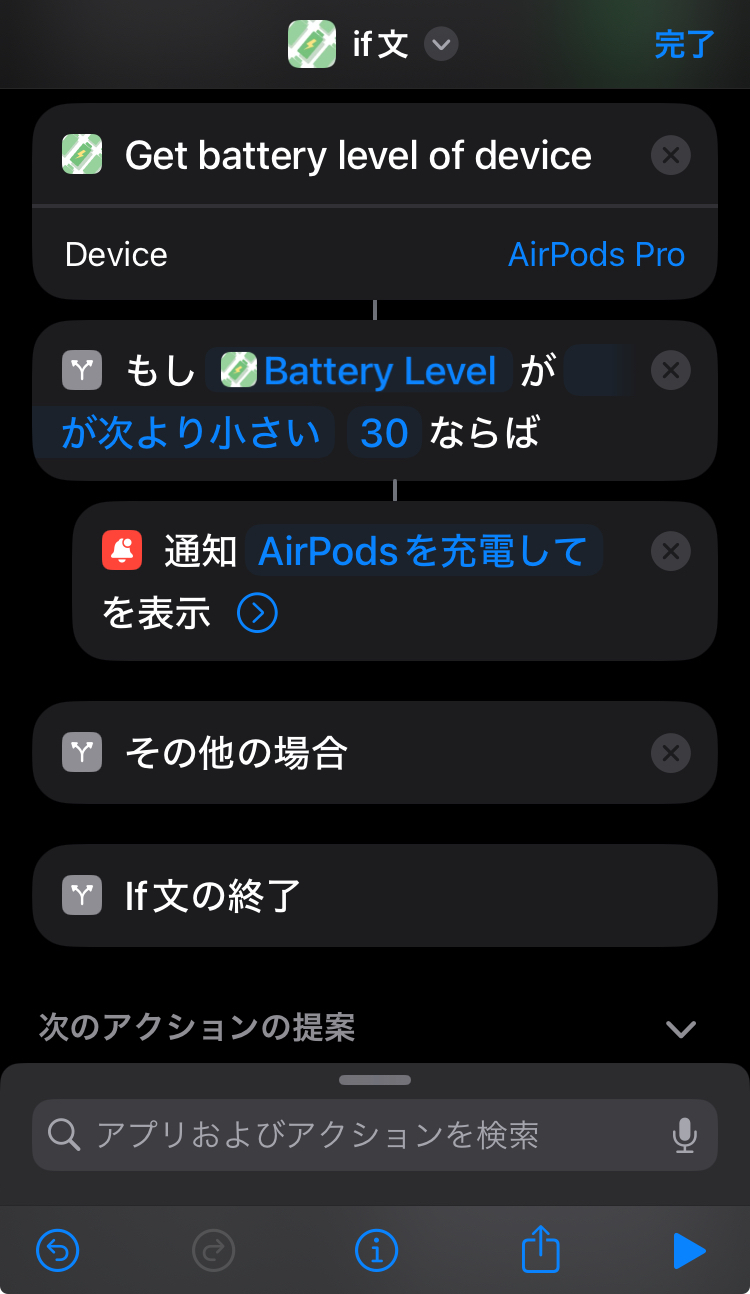The image size is (750, 1294).
Task: Tap 完了 to finish editing
Action: [684, 45]
